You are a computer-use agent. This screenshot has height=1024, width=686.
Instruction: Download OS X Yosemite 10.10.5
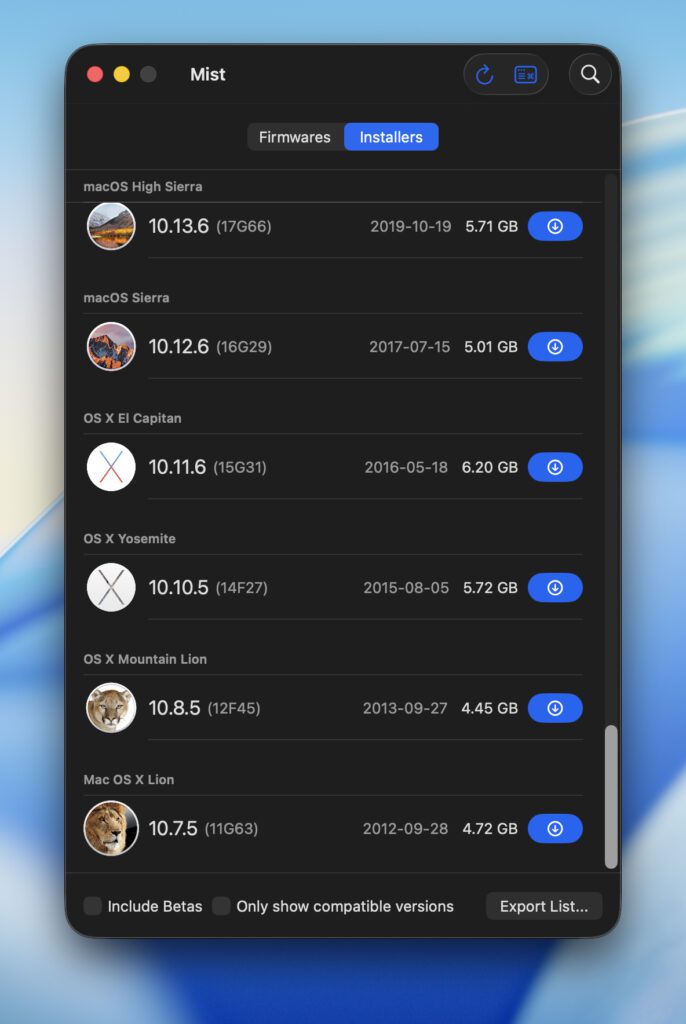555,588
